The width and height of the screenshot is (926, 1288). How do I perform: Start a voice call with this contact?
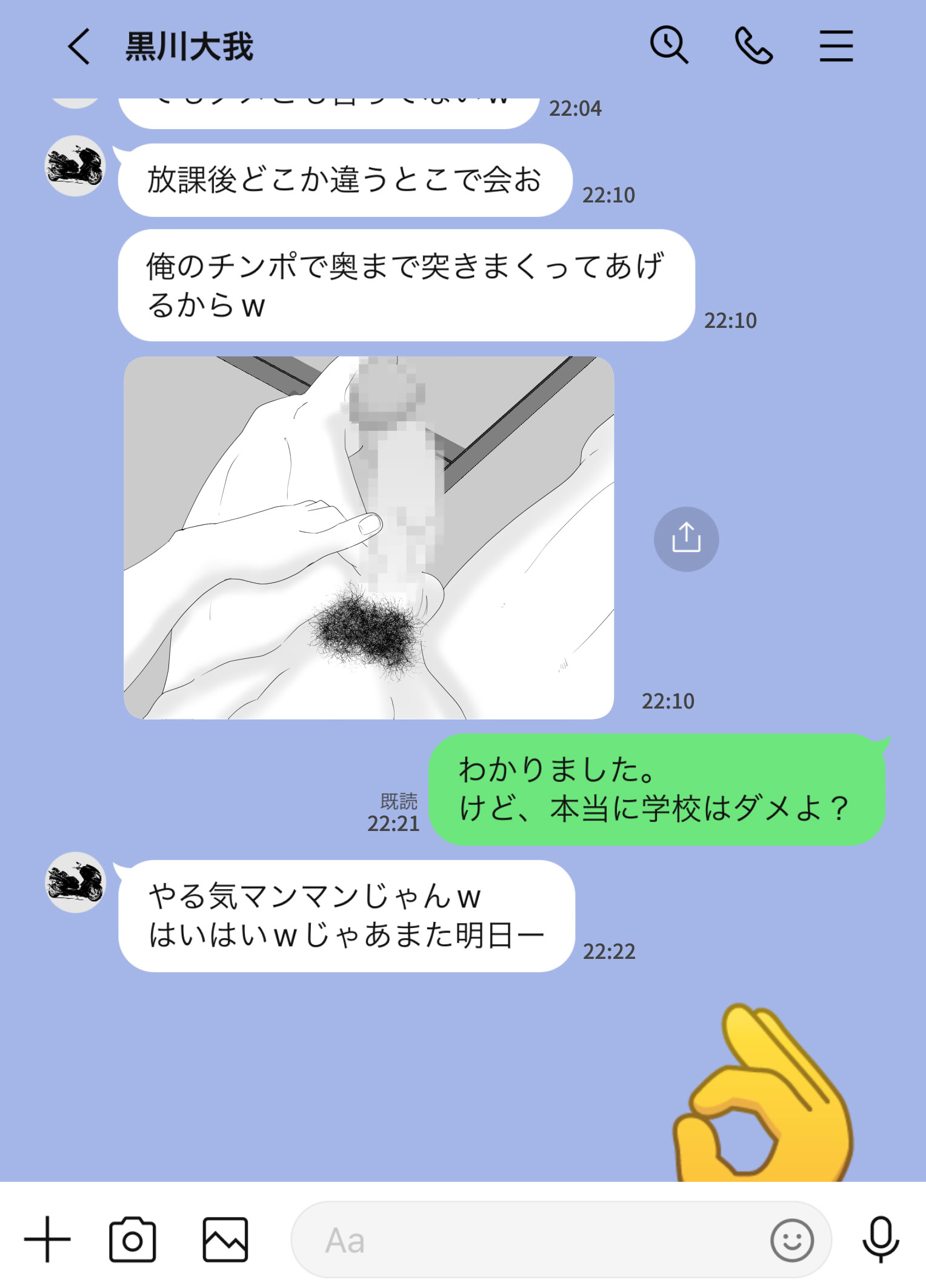[x=753, y=46]
